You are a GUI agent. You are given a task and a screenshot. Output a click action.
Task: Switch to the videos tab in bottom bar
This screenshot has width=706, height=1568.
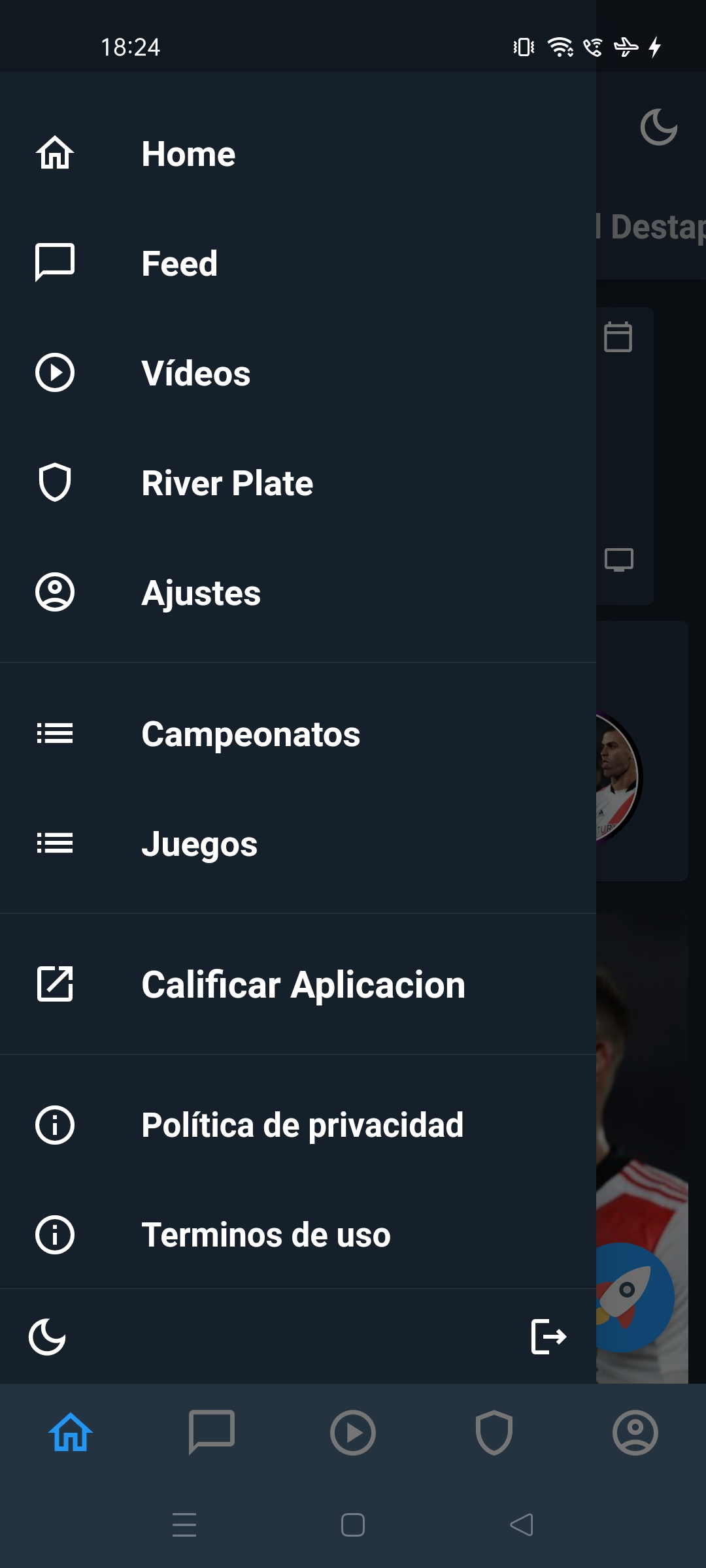pos(353,1432)
